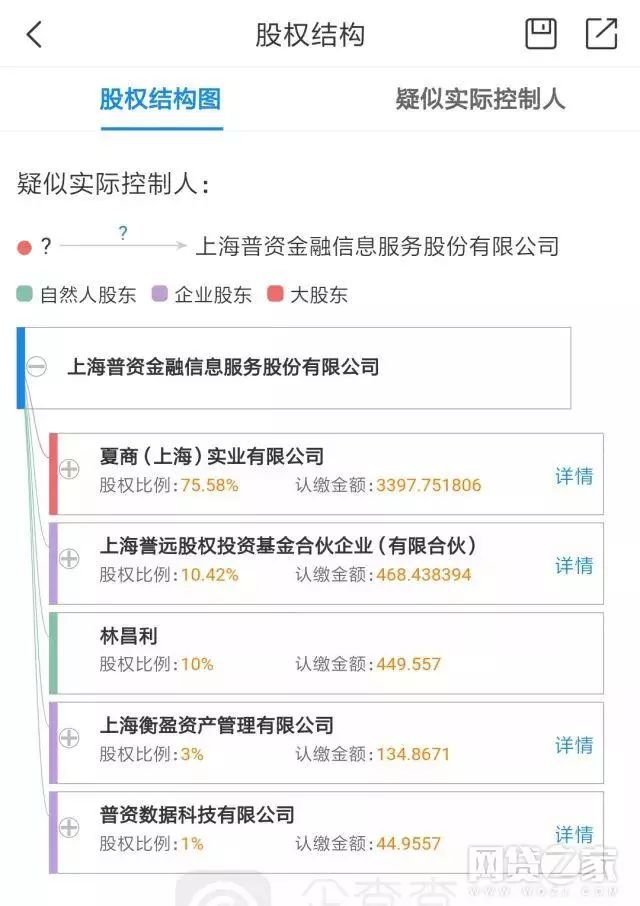Expand 上海衡盈资产管理有限公司 node
The width and height of the screenshot is (640, 906).
tap(69, 738)
